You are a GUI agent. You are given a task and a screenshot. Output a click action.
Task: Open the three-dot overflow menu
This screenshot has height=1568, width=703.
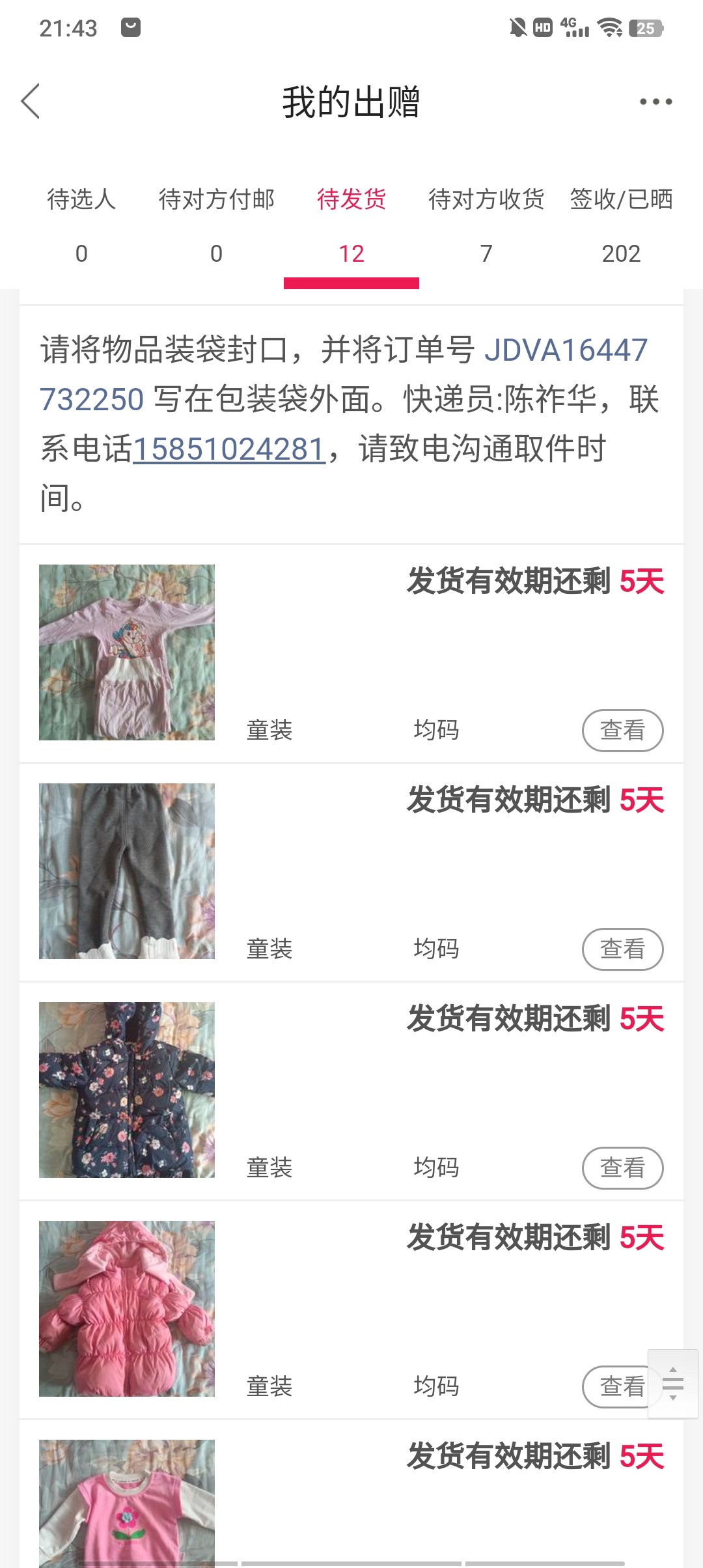click(655, 102)
